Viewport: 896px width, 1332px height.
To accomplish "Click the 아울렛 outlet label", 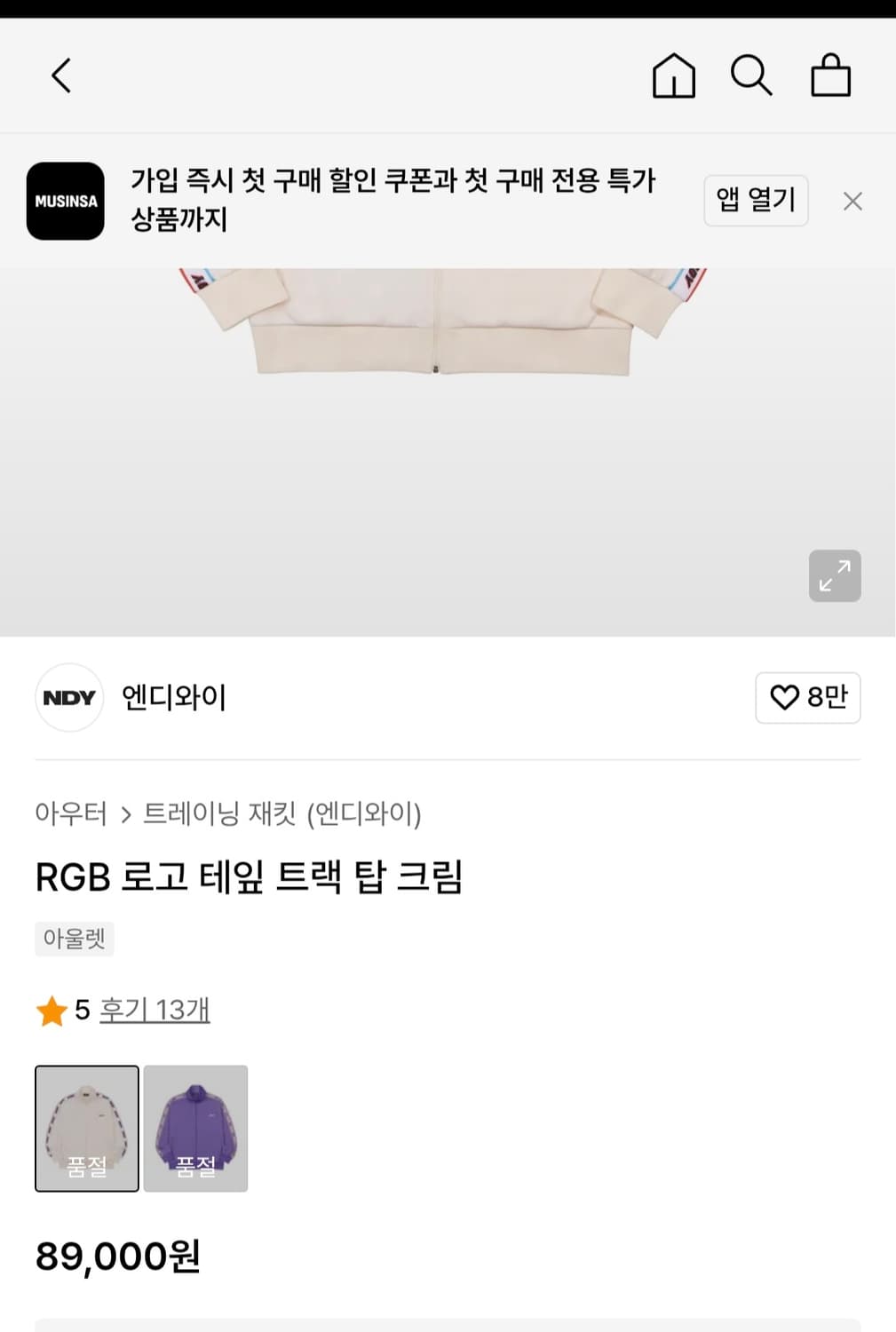I will click(x=74, y=939).
